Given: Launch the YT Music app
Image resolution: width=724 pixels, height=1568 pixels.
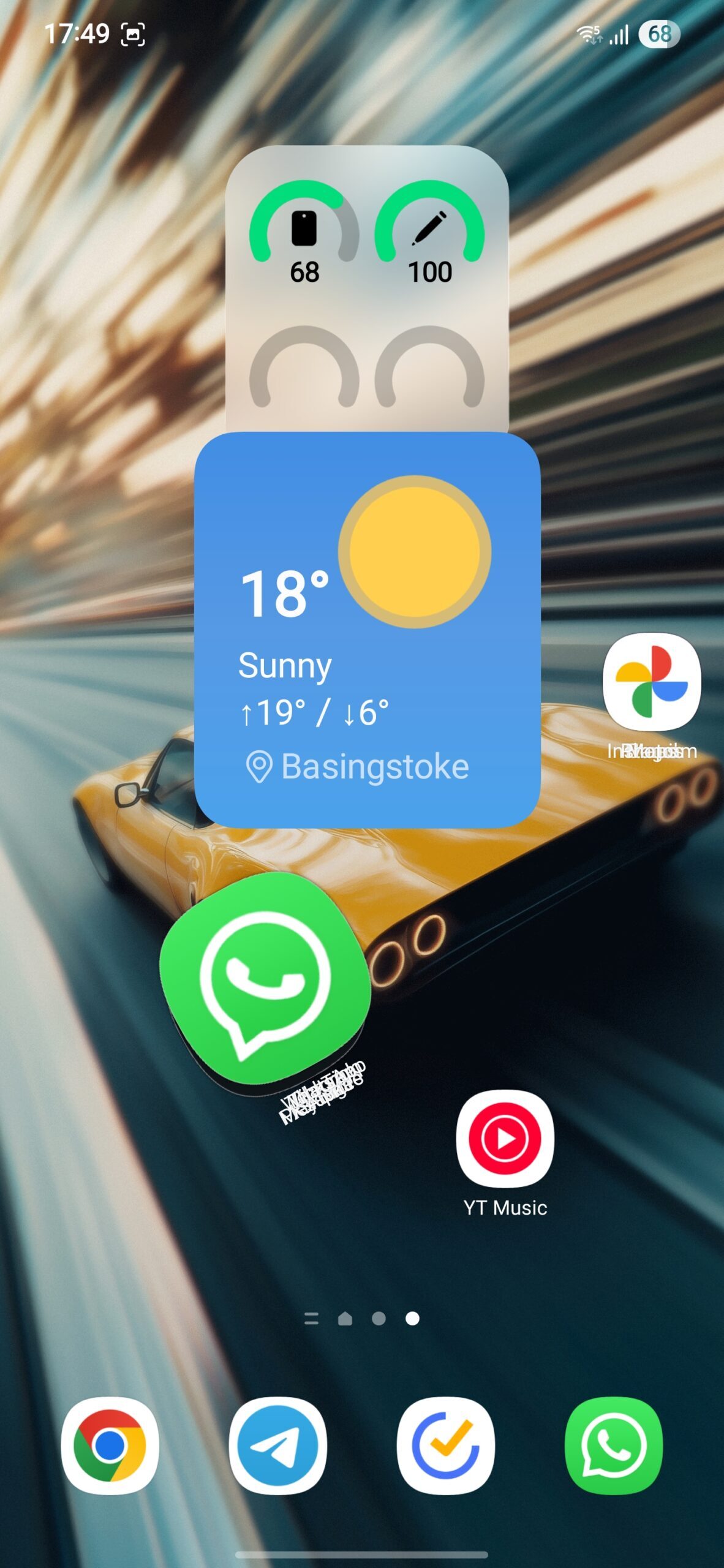Looking at the screenshot, I should [505, 1139].
